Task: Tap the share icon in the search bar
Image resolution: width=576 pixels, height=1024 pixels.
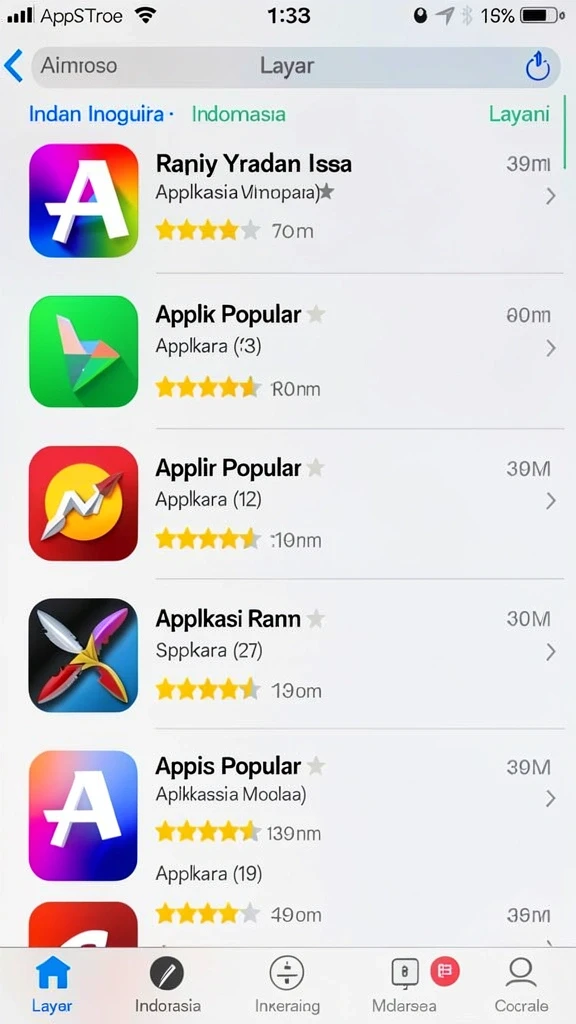Action: point(538,67)
